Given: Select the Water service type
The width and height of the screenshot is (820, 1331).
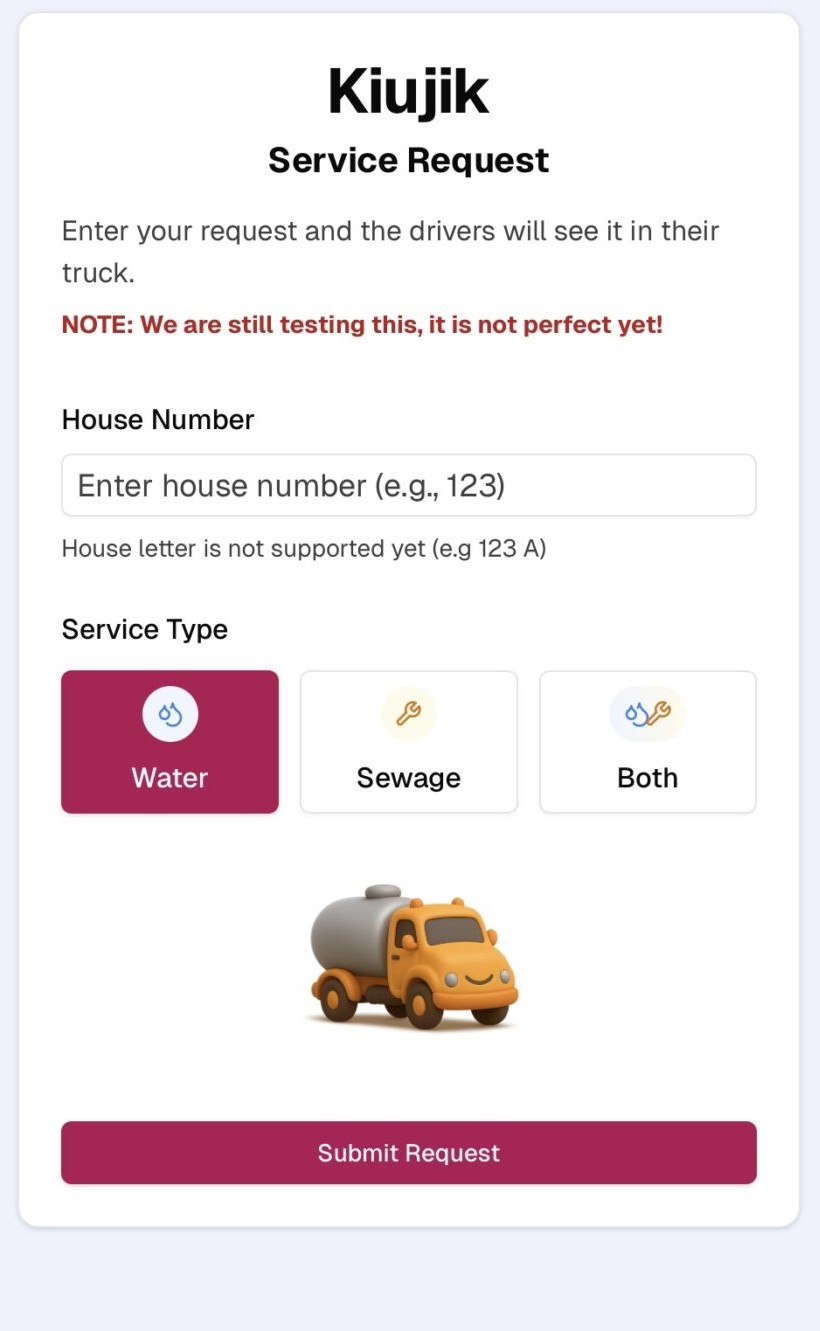Looking at the screenshot, I should pyautogui.click(x=170, y=742).
